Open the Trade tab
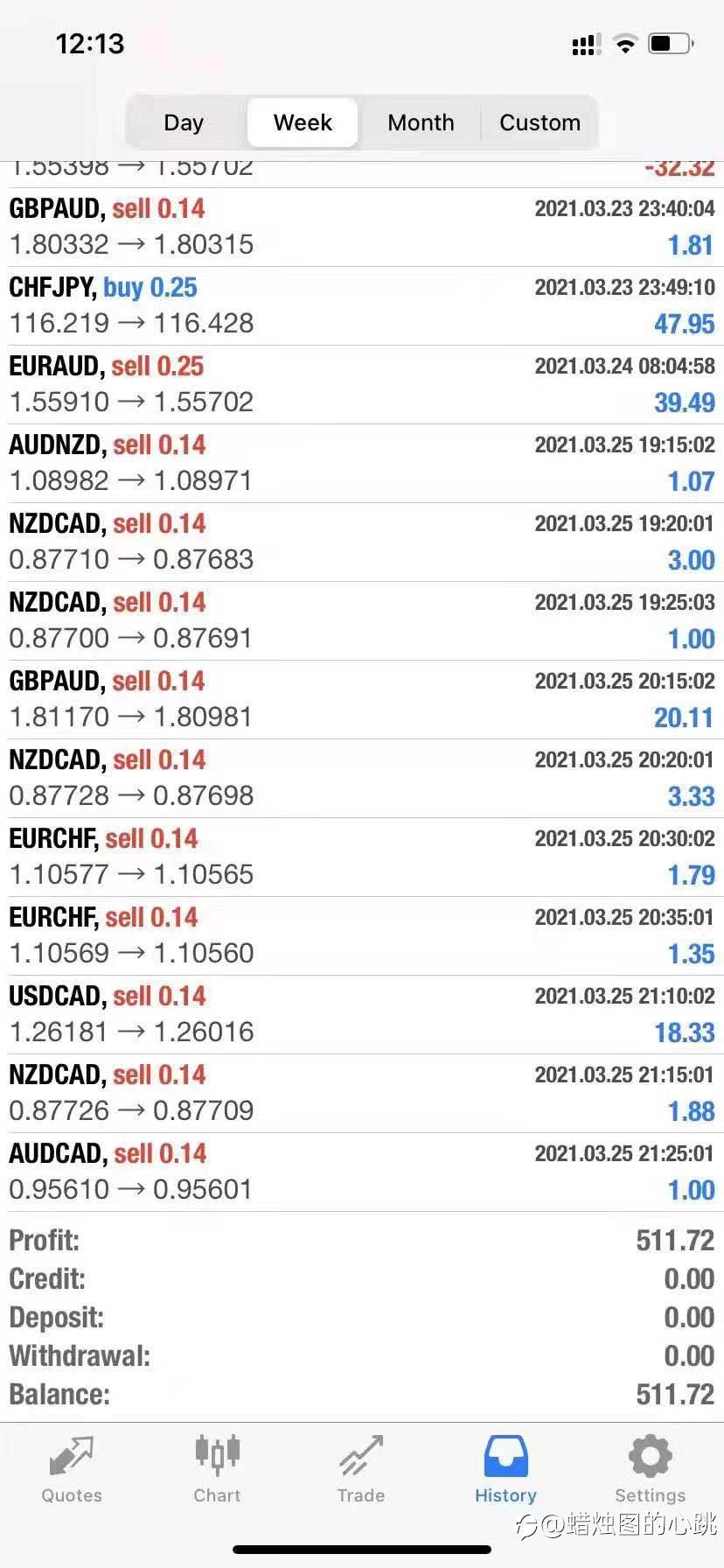 361,1470
